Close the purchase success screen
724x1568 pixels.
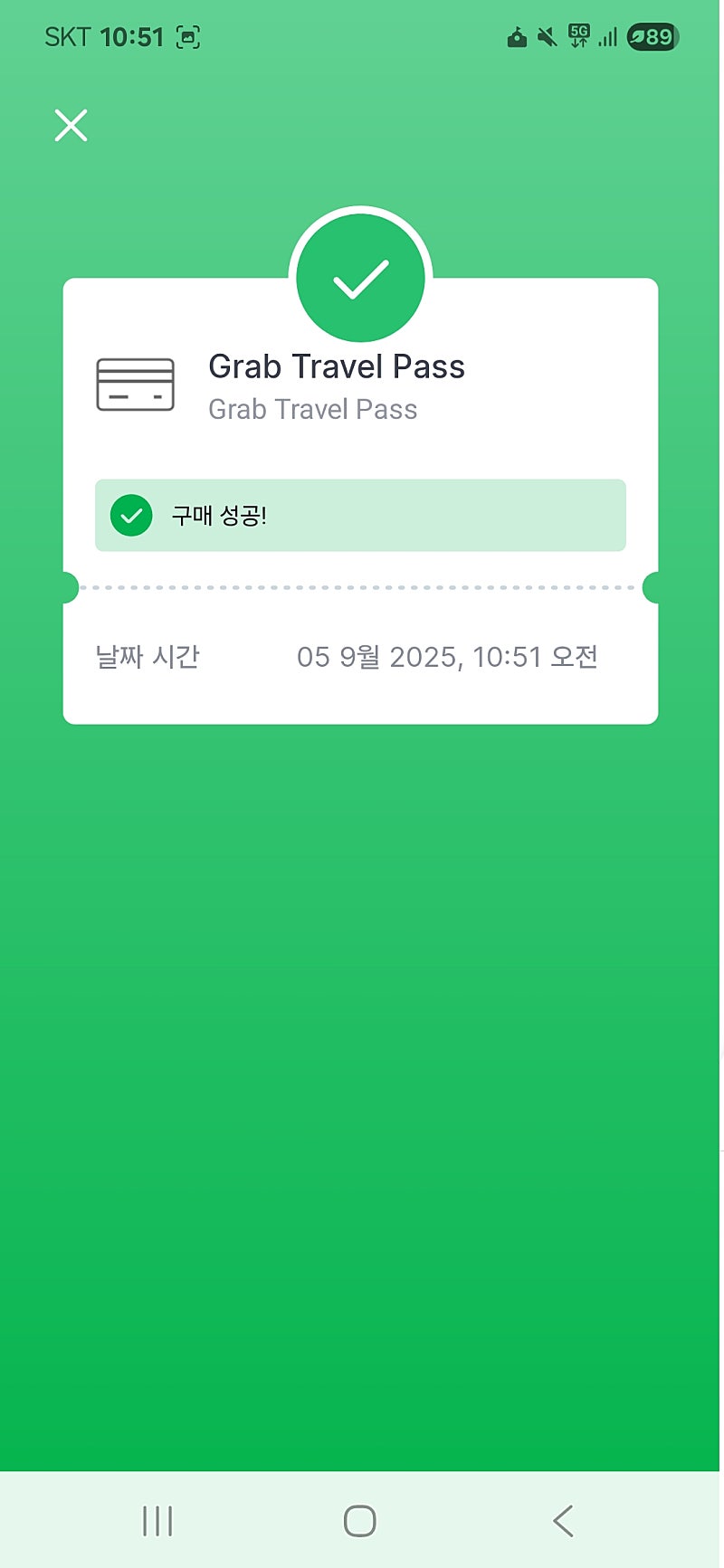(71, 126)
